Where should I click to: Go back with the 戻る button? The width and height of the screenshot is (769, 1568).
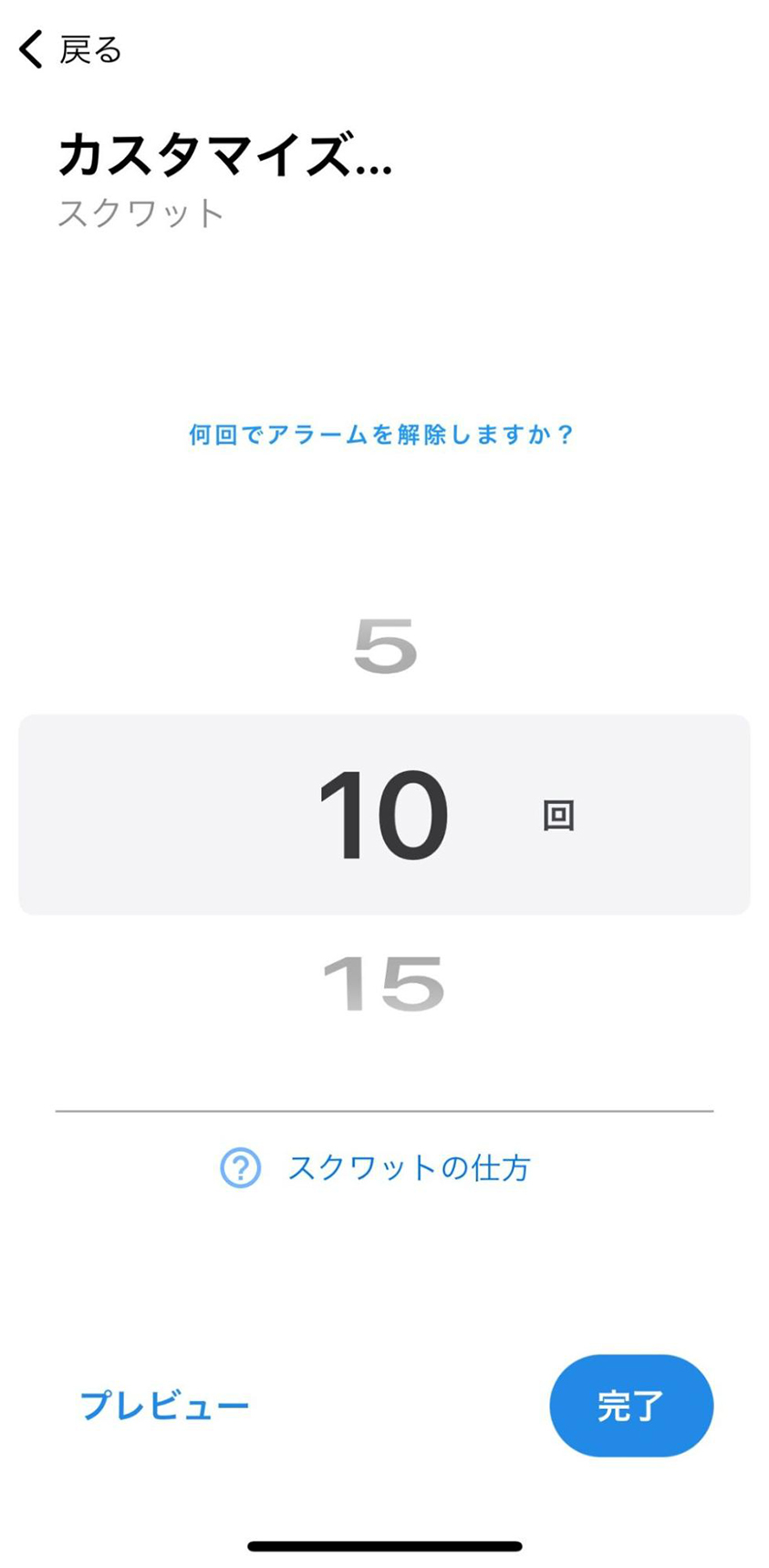point(70,49)
